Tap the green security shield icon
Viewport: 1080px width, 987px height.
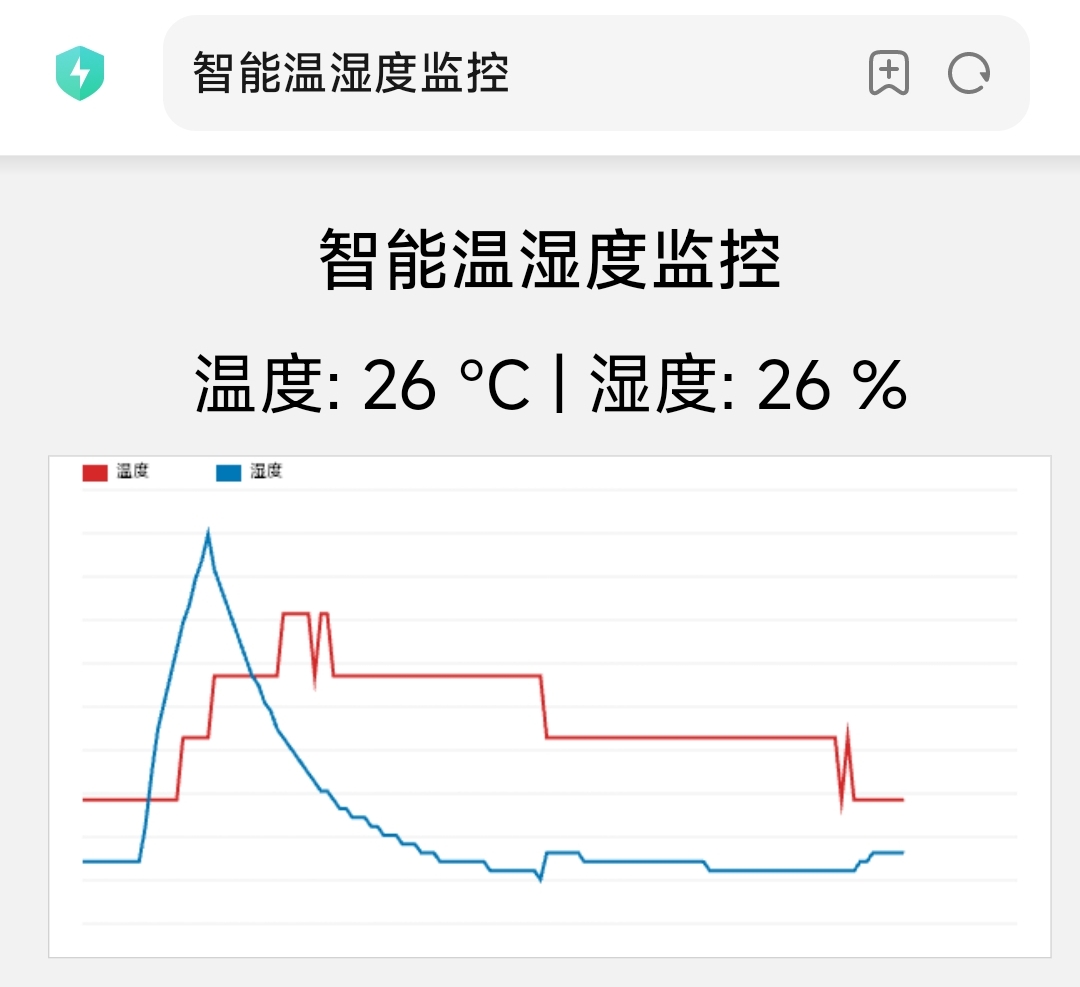tap(80, 74)
